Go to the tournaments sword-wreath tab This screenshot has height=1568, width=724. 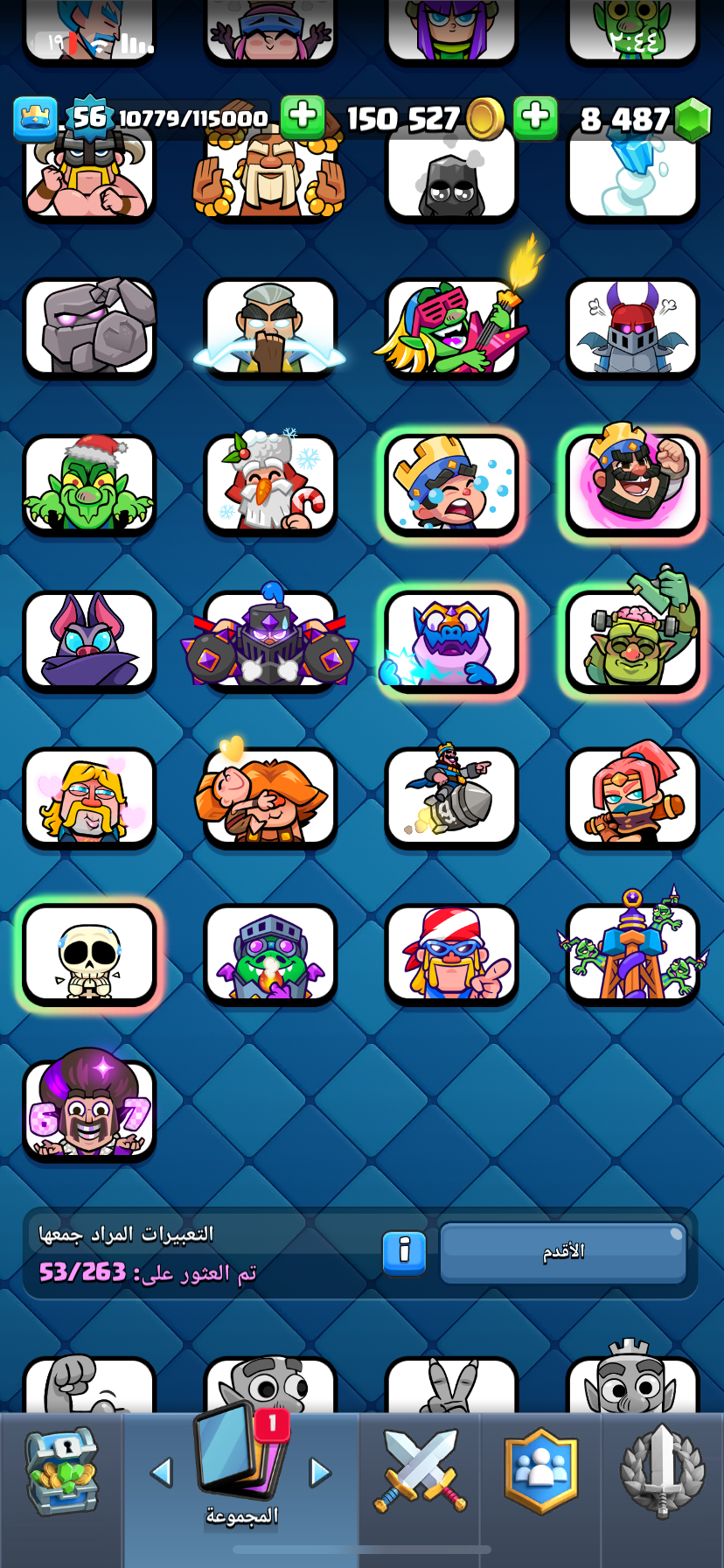662,1471
